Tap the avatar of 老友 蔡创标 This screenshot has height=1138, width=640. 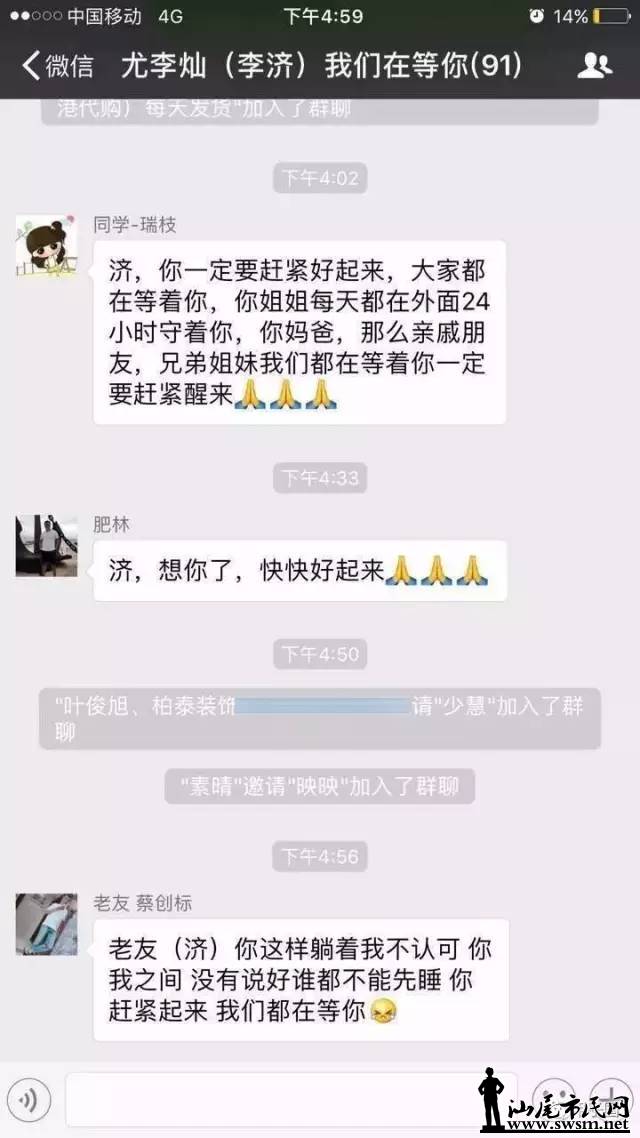click(x=46, y=924)
